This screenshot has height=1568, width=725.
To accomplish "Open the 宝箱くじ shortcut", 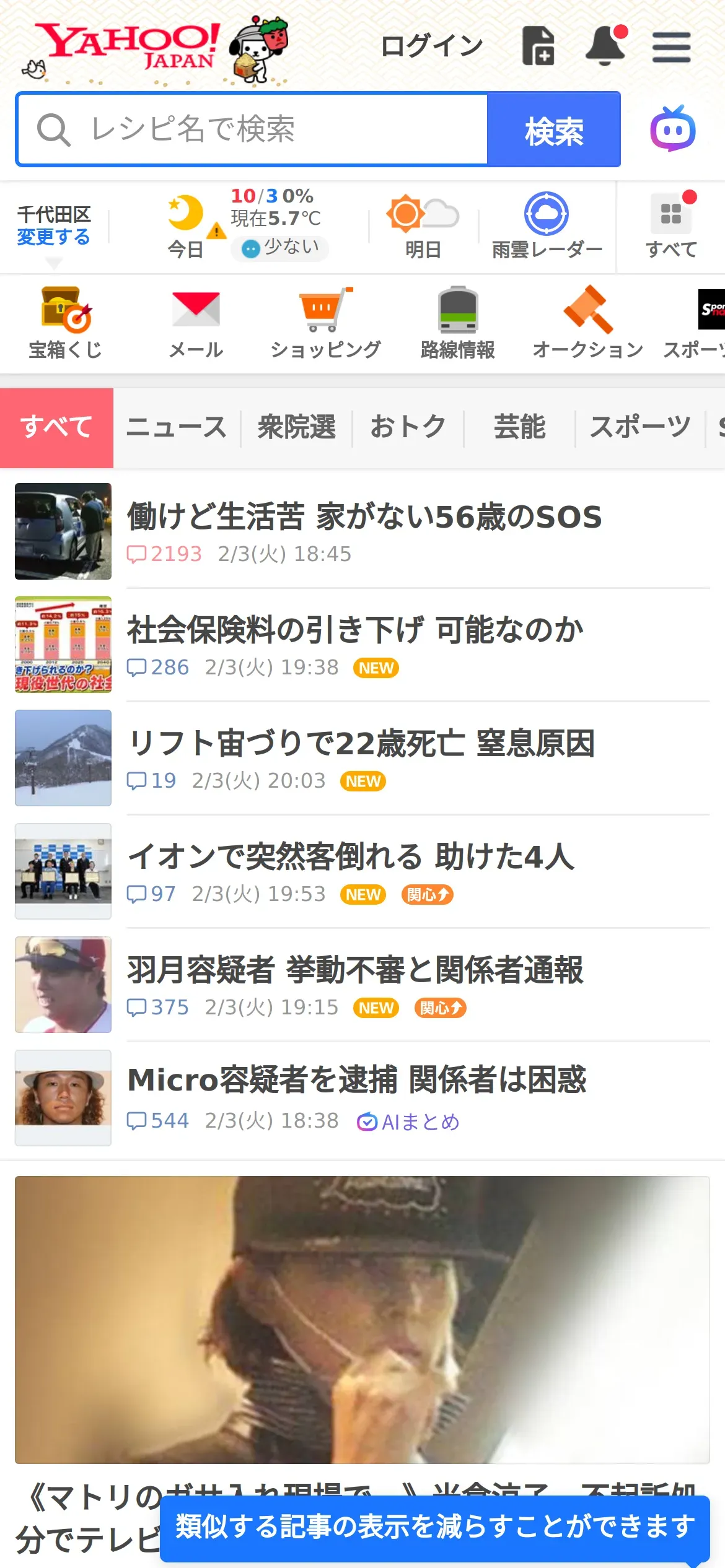I will (65, 323).
